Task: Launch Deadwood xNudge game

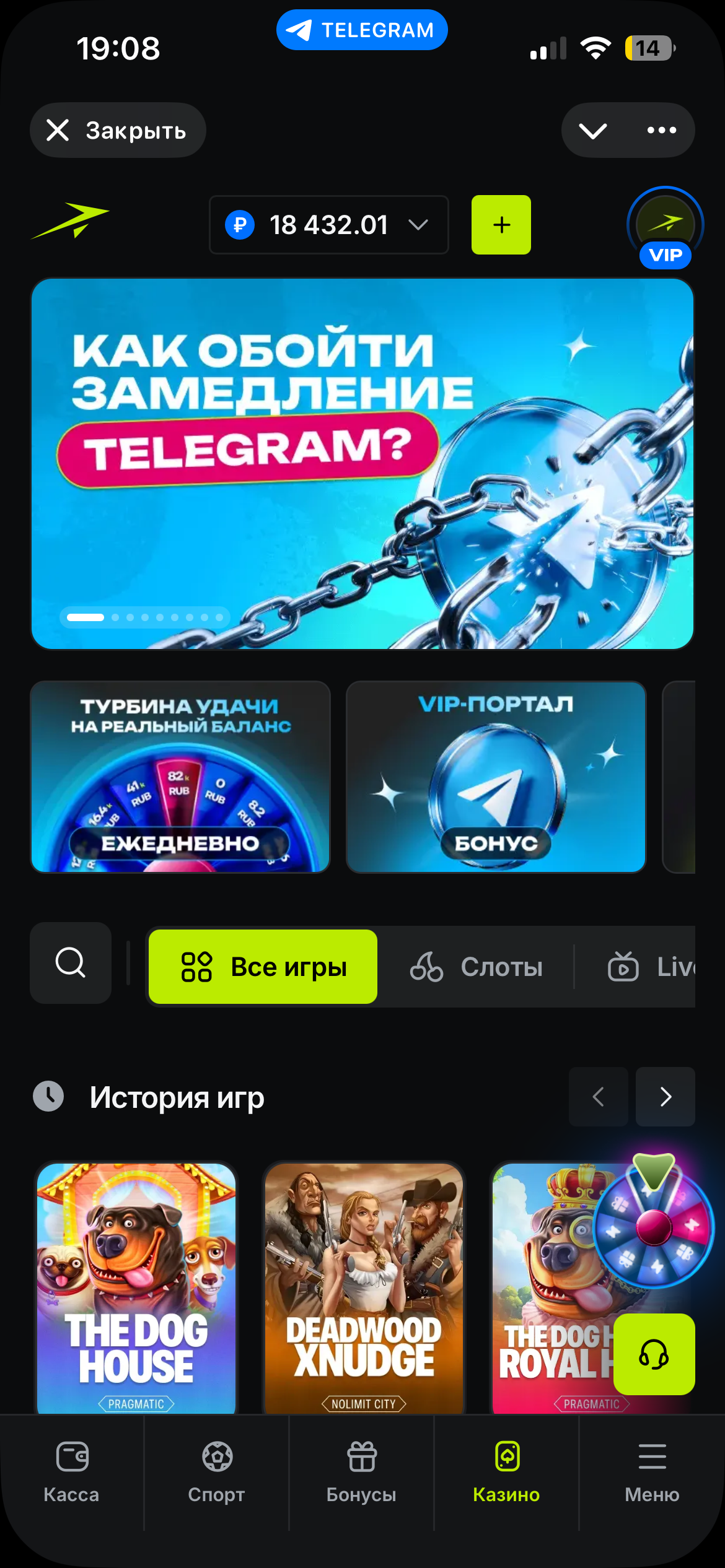Action: 364,1287
